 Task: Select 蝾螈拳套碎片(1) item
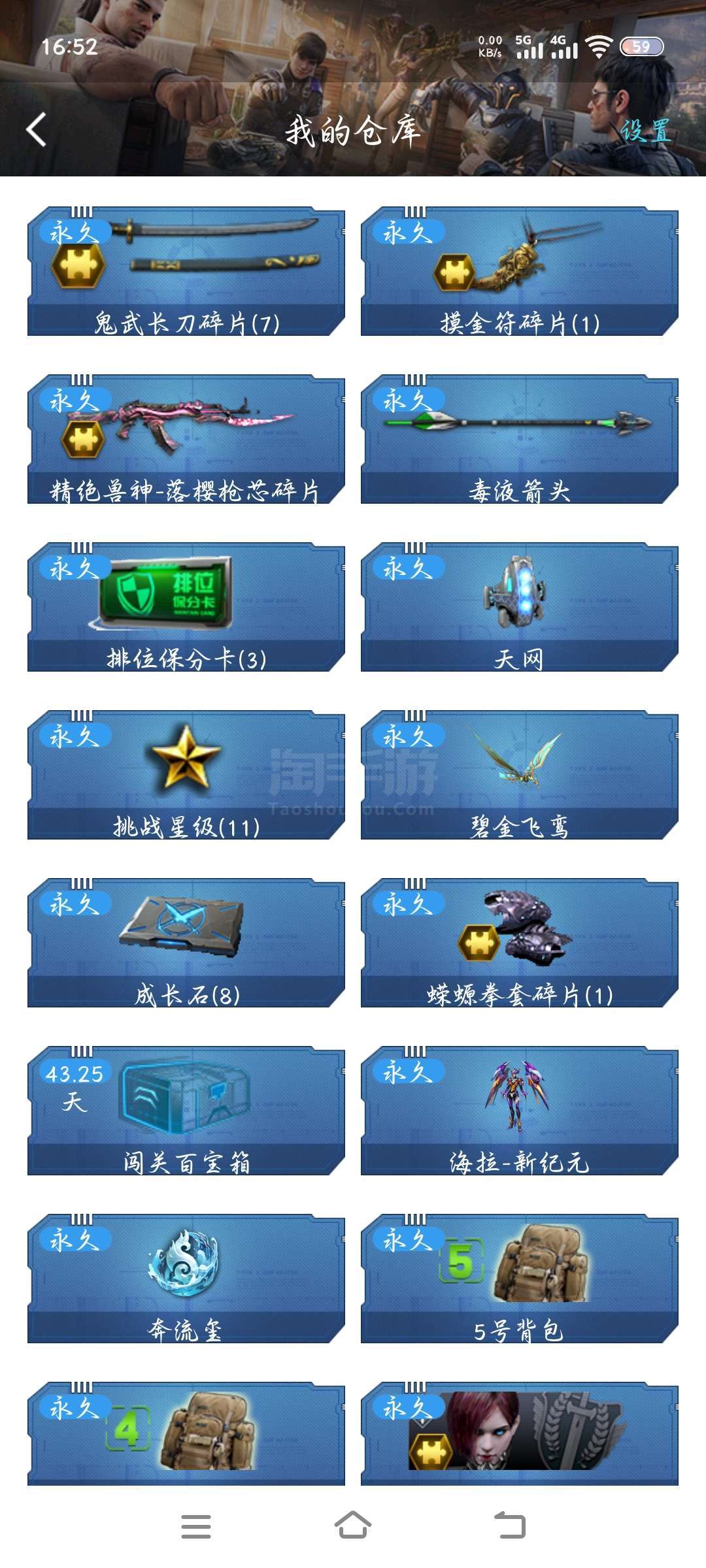pos(520,943)
